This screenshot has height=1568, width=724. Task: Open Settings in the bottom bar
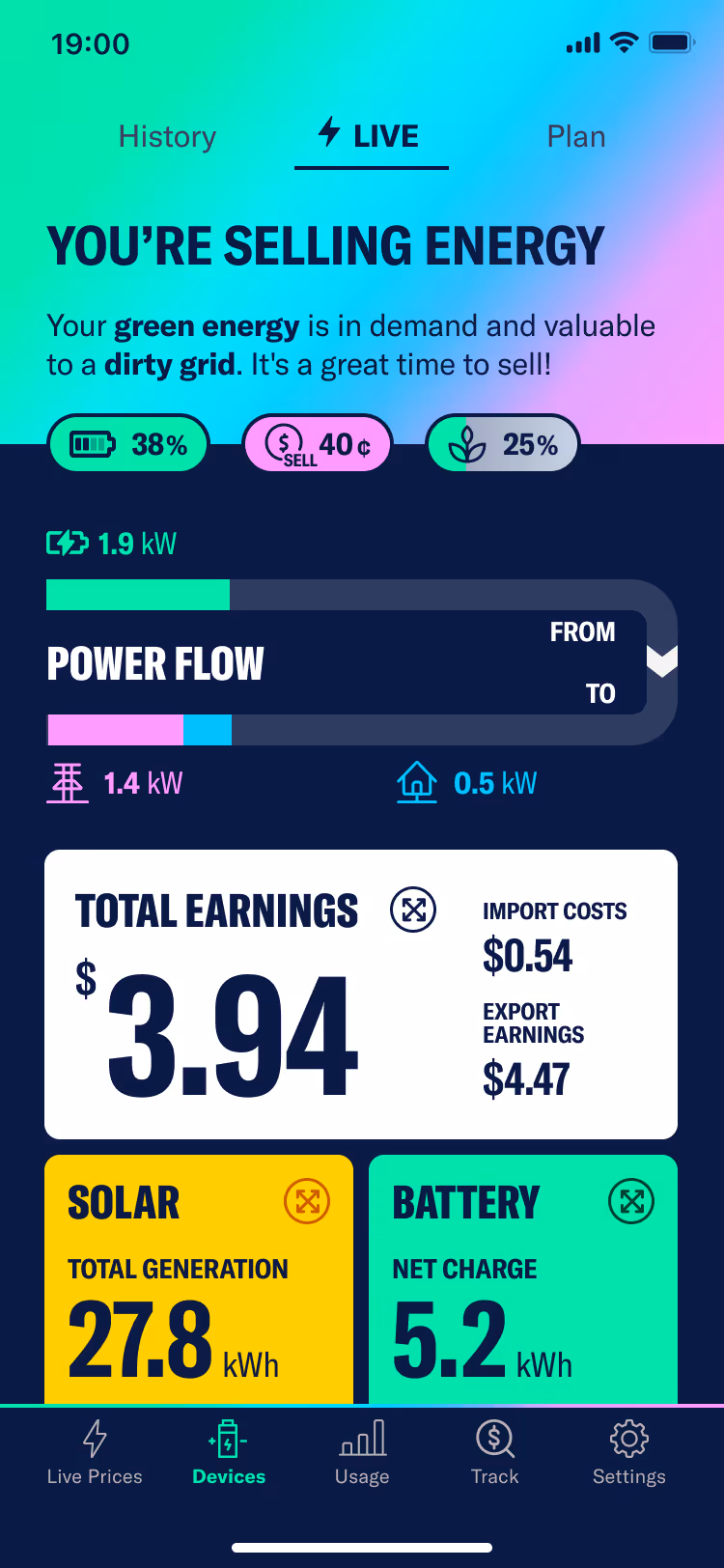pyautogui.click(x=628, y=1452)
